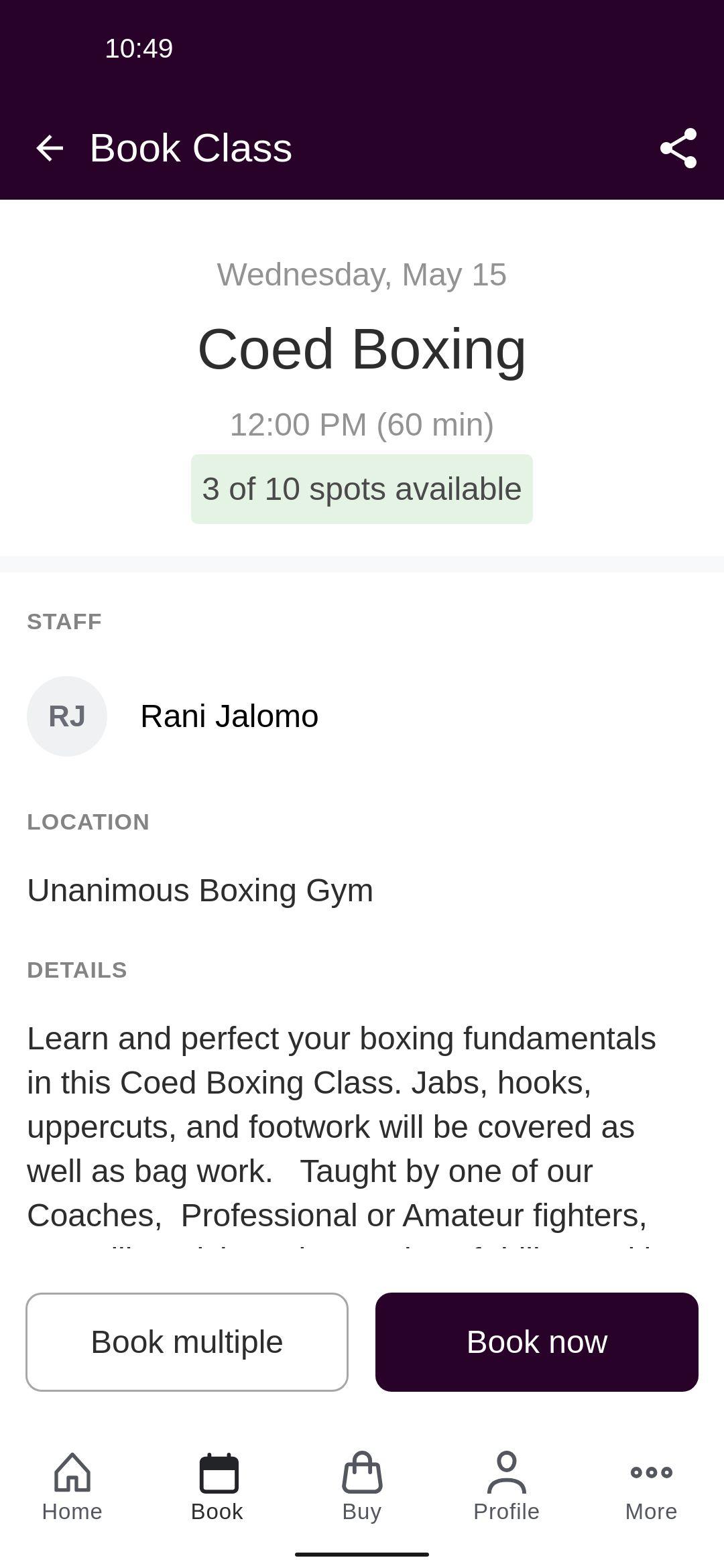
Task: Open the More tab
Action: [x=652, y=1487]
